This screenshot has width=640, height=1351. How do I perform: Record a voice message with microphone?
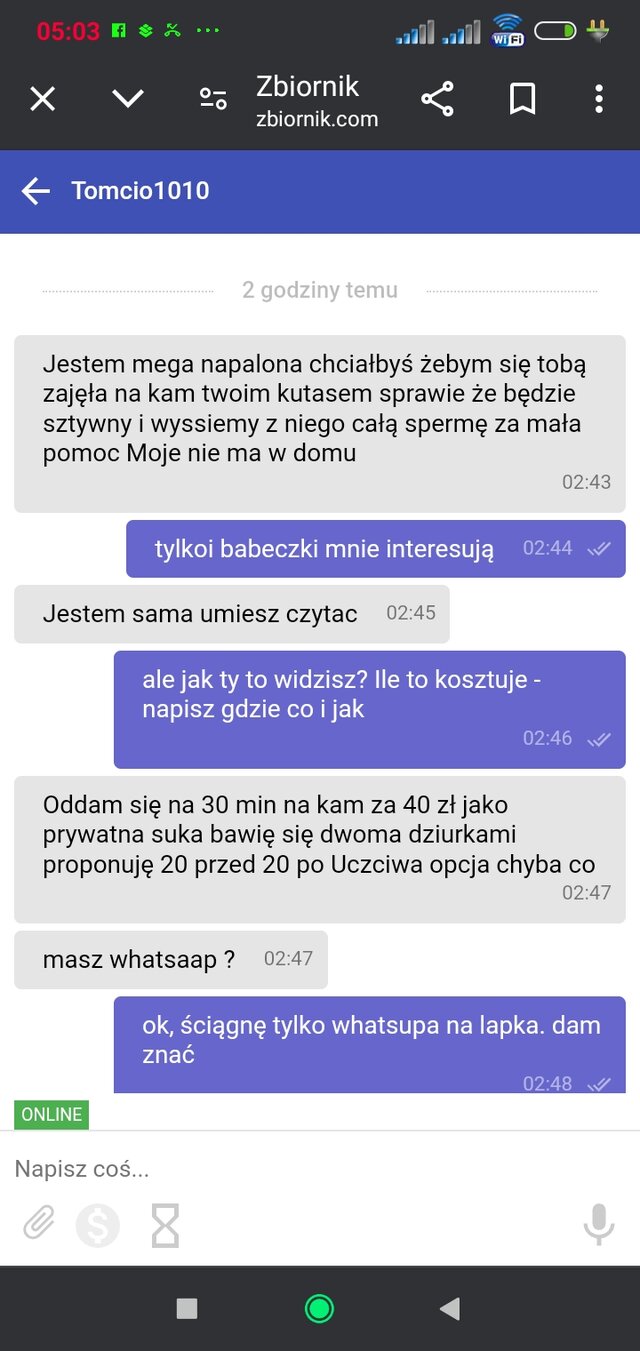pyautogui.click(x=598, y=1223)
